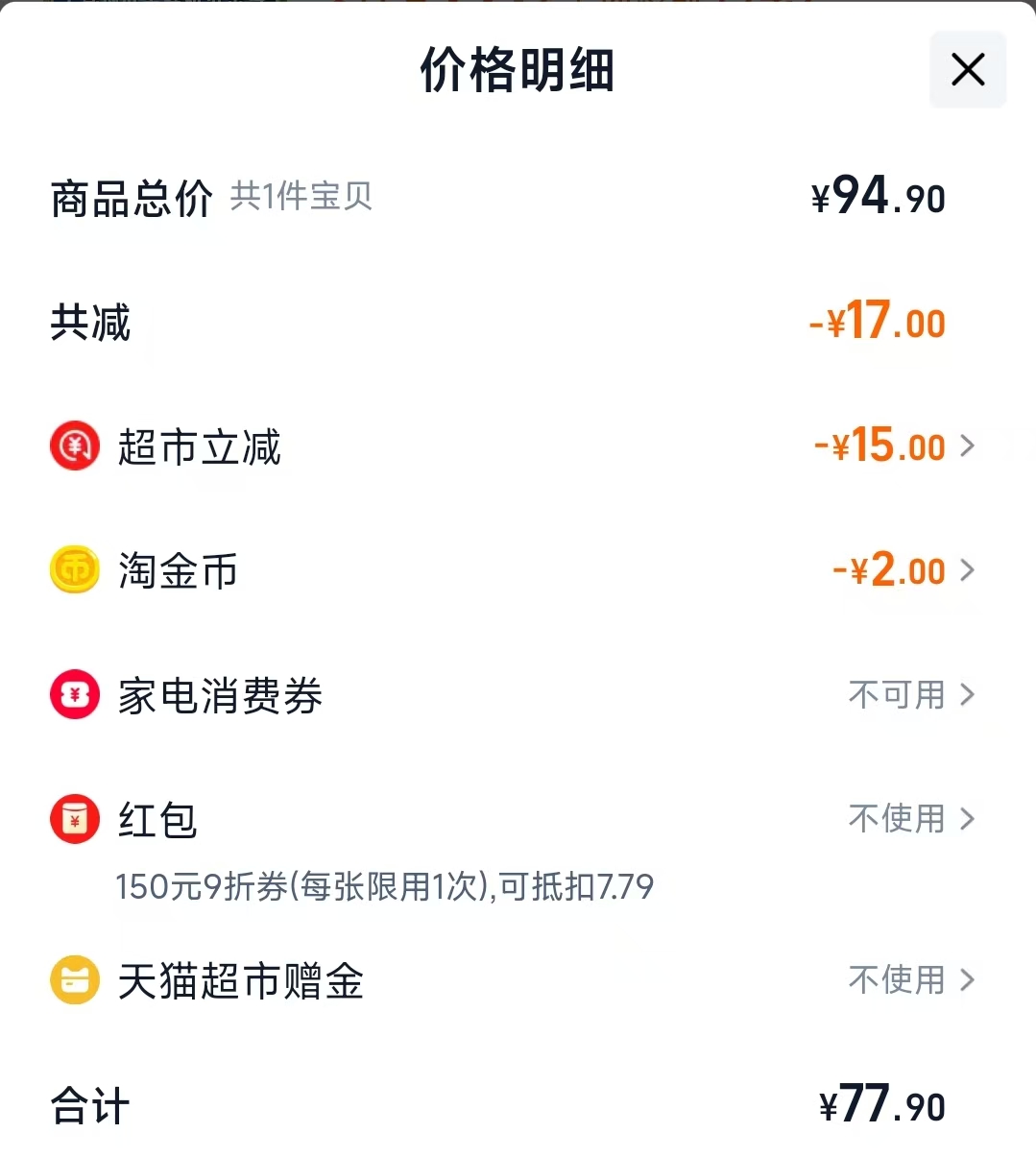The width and height of the screenshot is (1036, 1157).
Task: Toggle 天猫超市赠金 usage state
Action: tap(894, 980)
